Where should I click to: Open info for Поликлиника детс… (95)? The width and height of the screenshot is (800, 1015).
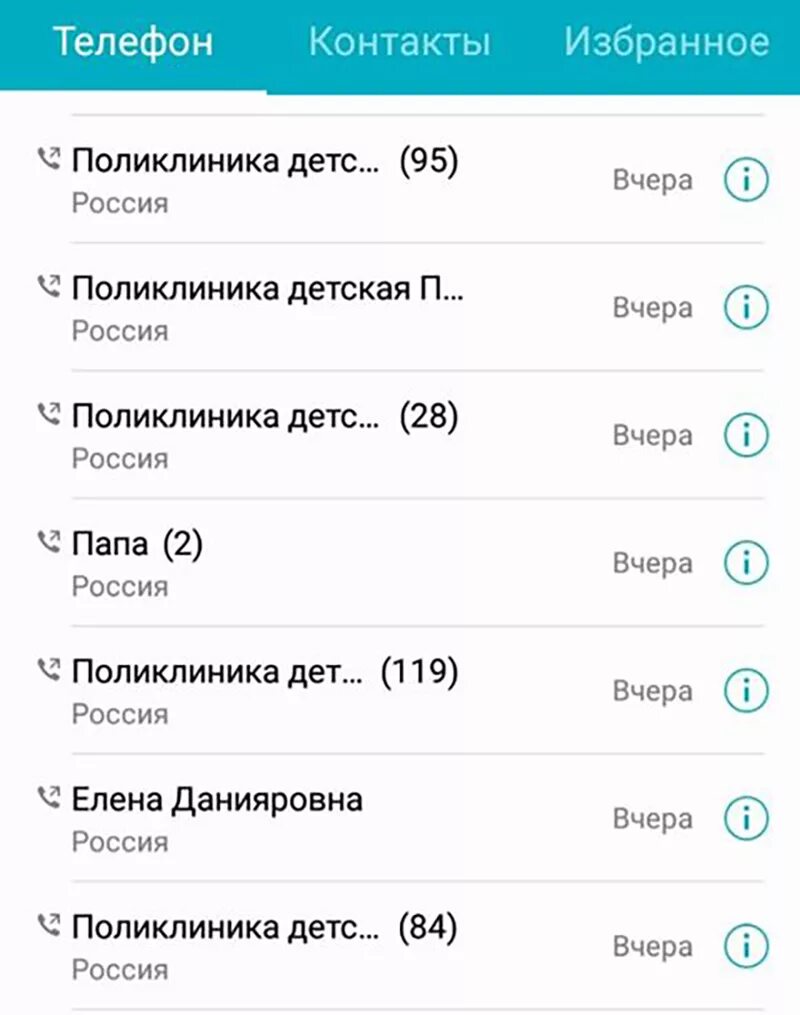click(746, 180)
